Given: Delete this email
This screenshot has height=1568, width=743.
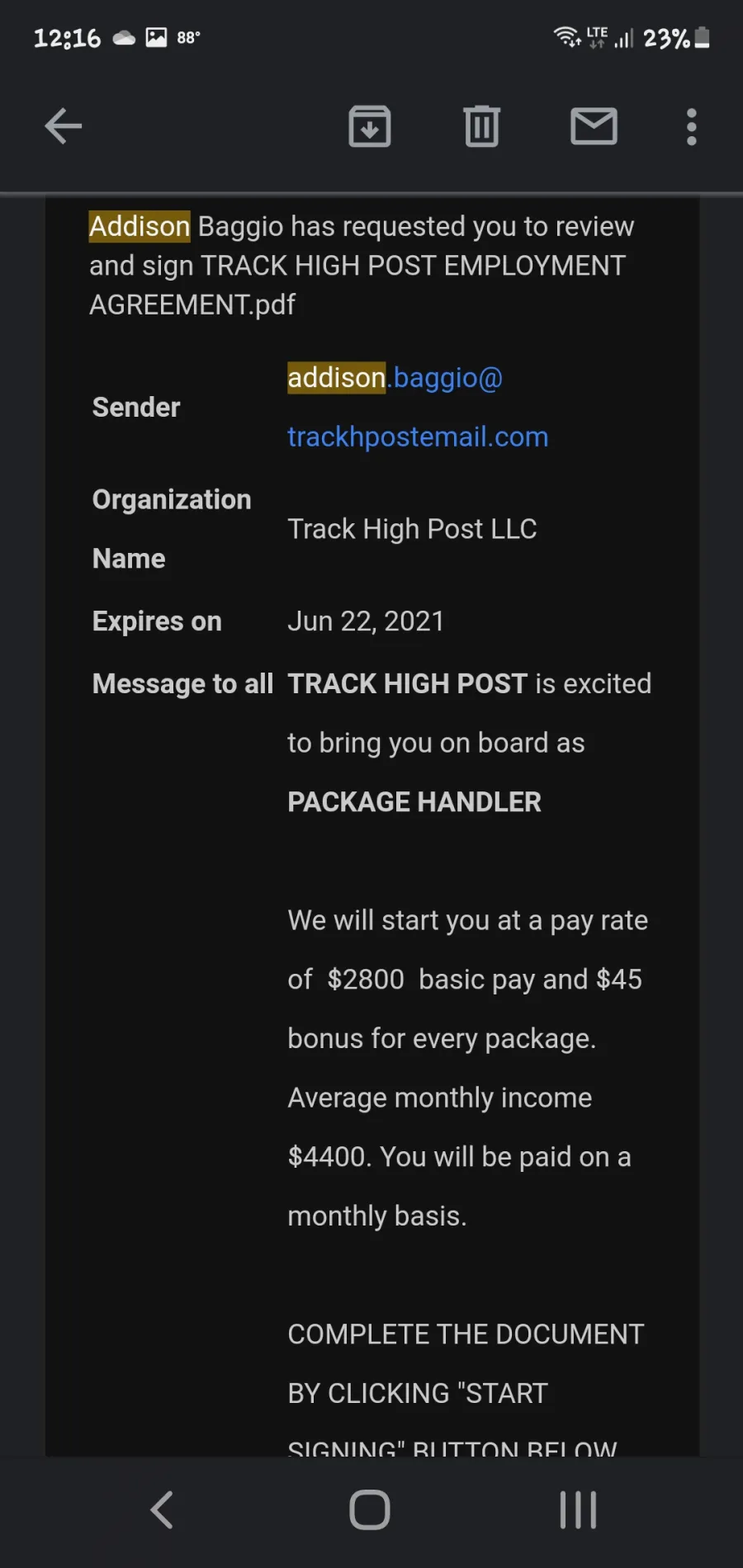Looking at the screenshot, I should click(x=482, y=126).
